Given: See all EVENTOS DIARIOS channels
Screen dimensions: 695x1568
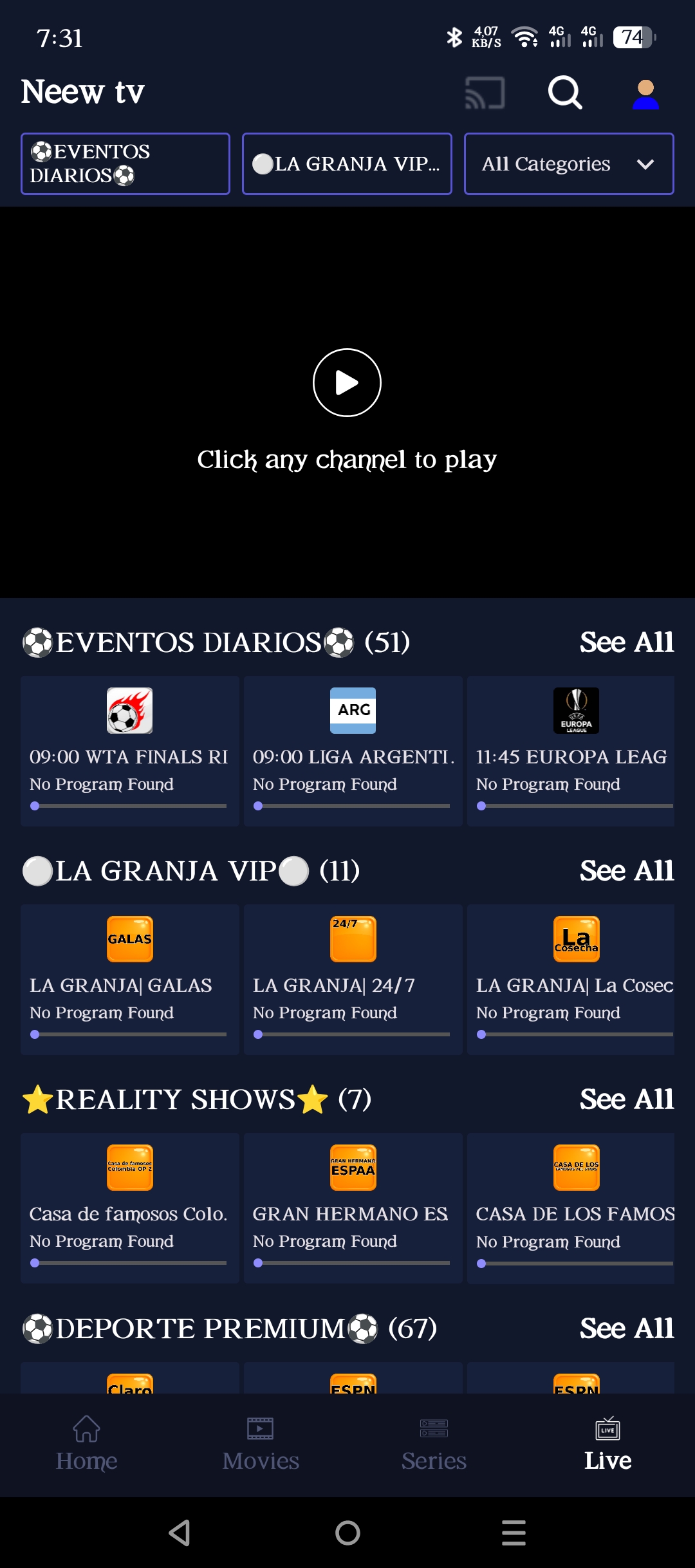Looking at the screenshot, I should [626, 642].
